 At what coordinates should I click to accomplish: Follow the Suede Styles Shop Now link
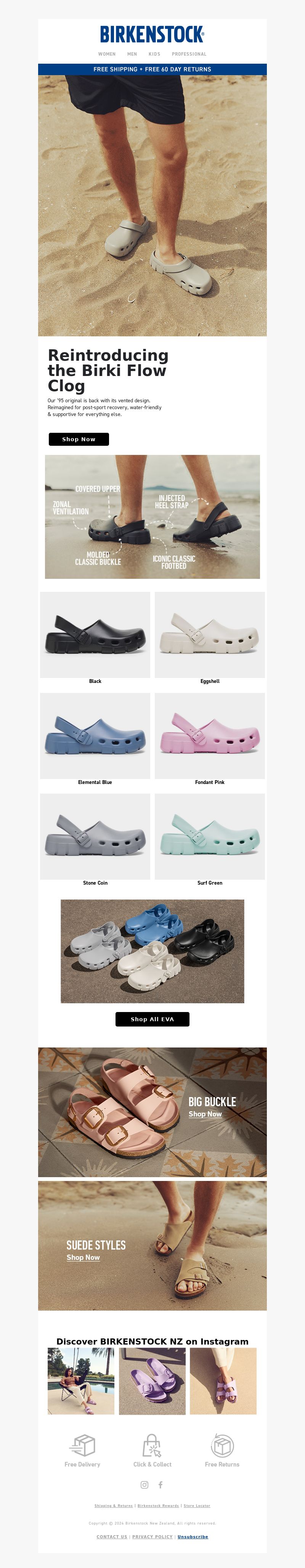pos(83,1258)
